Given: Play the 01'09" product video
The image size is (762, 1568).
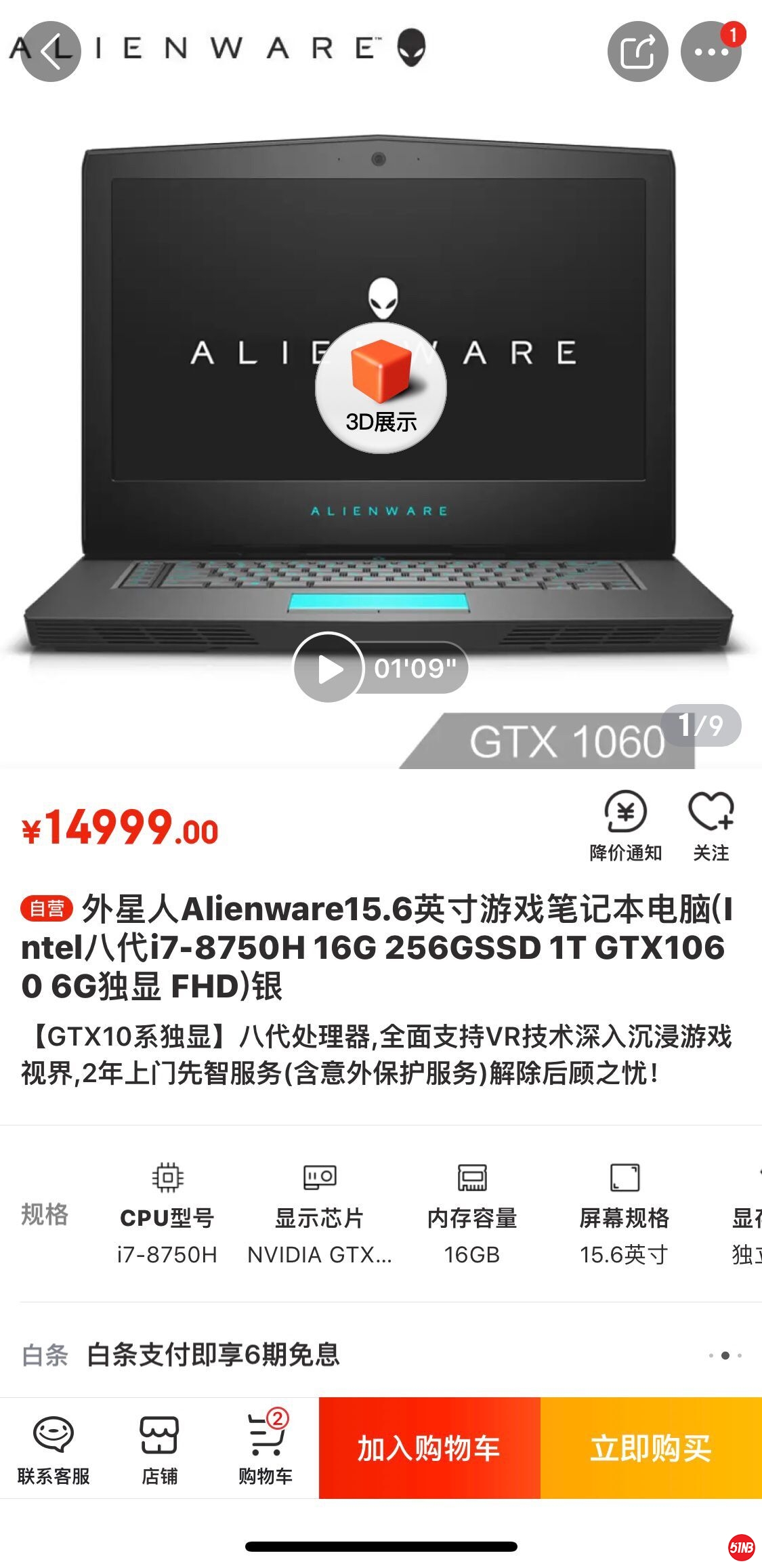Looking at the screenshot, I should [x=329, y=668].
